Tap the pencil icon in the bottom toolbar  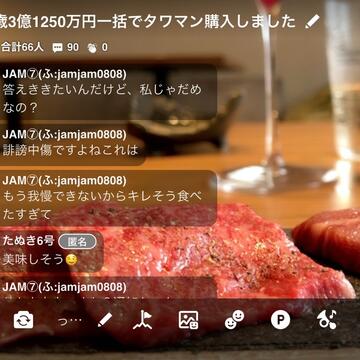(x=105, y=320)
